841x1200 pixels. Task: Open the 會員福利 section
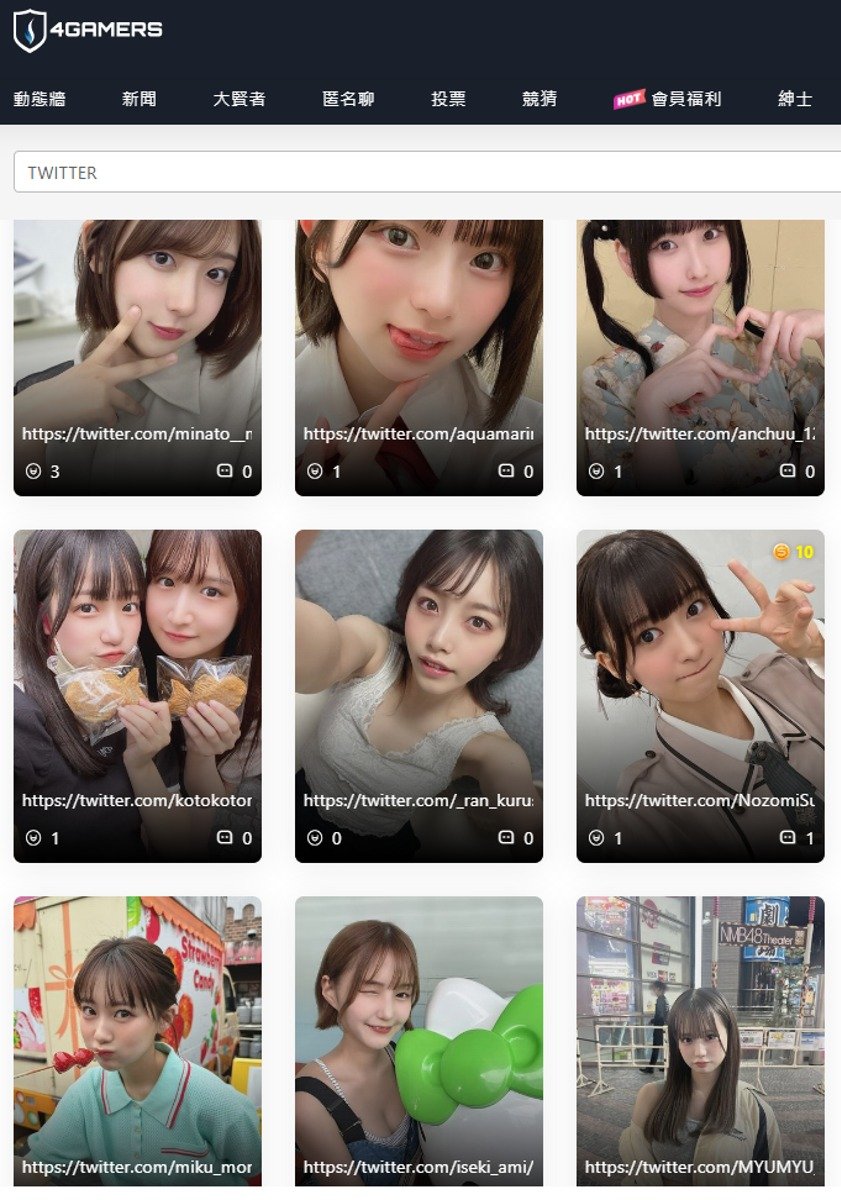pyautogui.click(x=685, y=99)
